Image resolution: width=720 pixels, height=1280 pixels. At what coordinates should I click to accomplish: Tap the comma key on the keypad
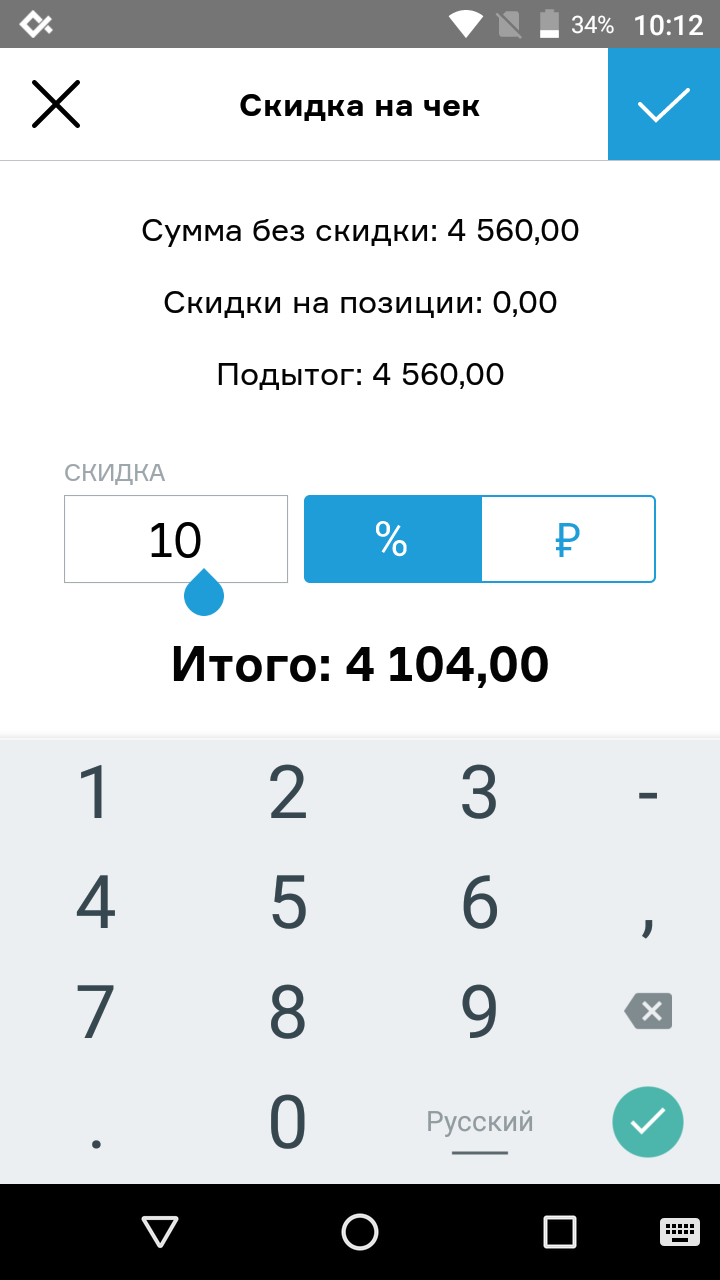click(648, 905)
